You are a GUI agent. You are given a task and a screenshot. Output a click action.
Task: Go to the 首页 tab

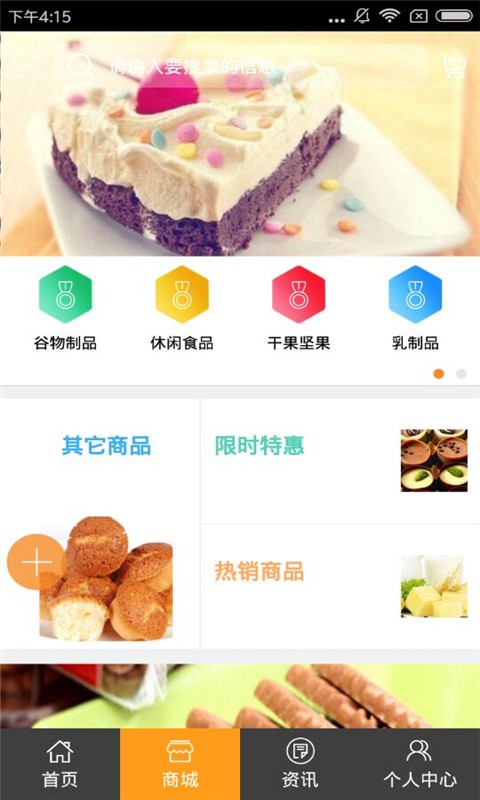tap(60, 764)
